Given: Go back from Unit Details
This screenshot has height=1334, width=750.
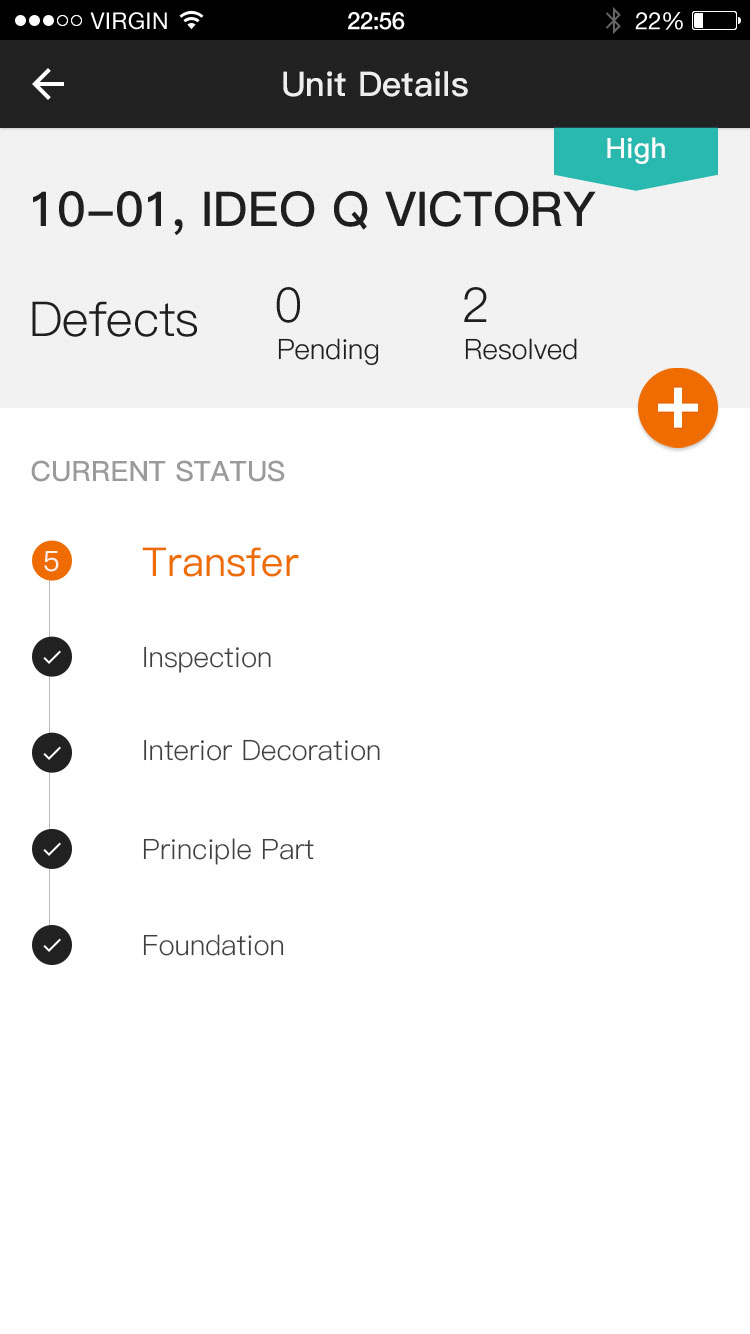Looking at the screenshot, I should (x=48, y=85).
